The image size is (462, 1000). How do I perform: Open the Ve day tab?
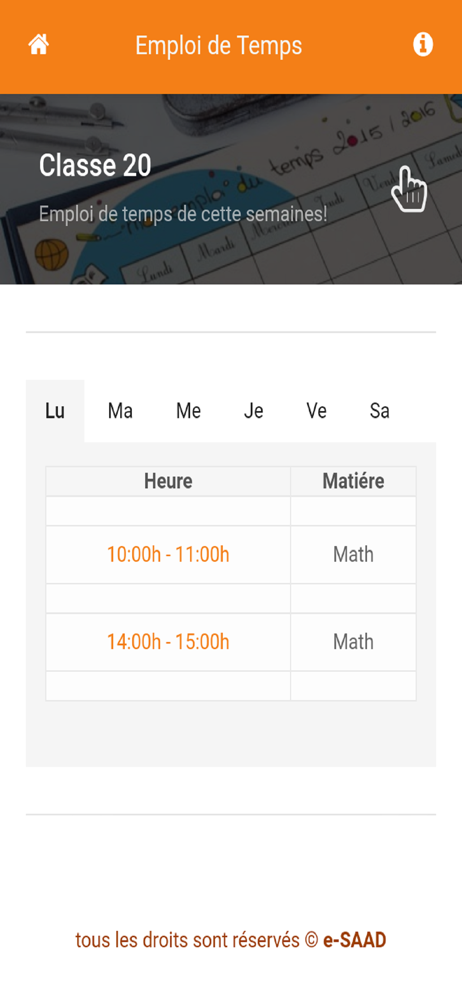pos(317,411)
